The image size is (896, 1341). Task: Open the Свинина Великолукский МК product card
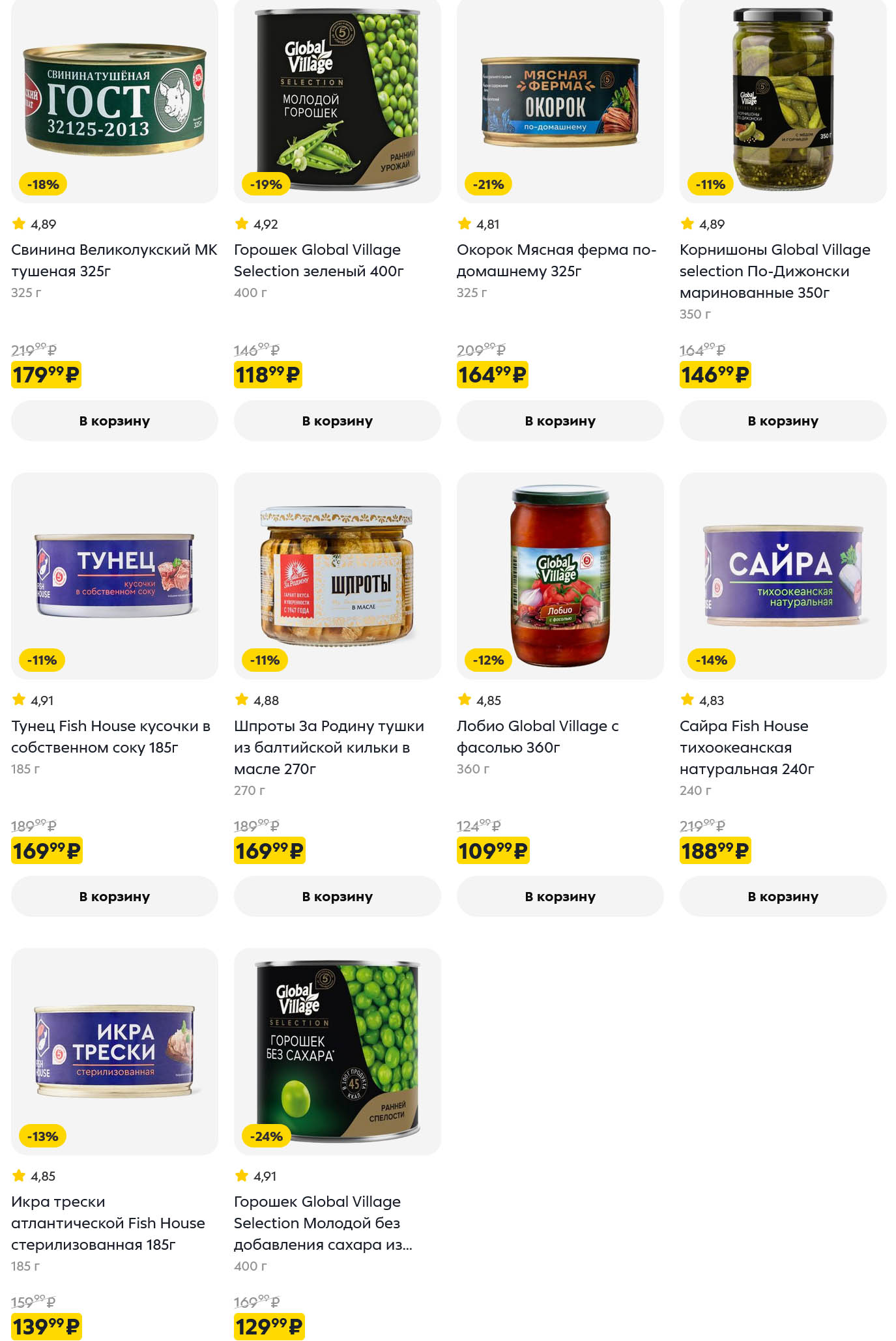115,260
